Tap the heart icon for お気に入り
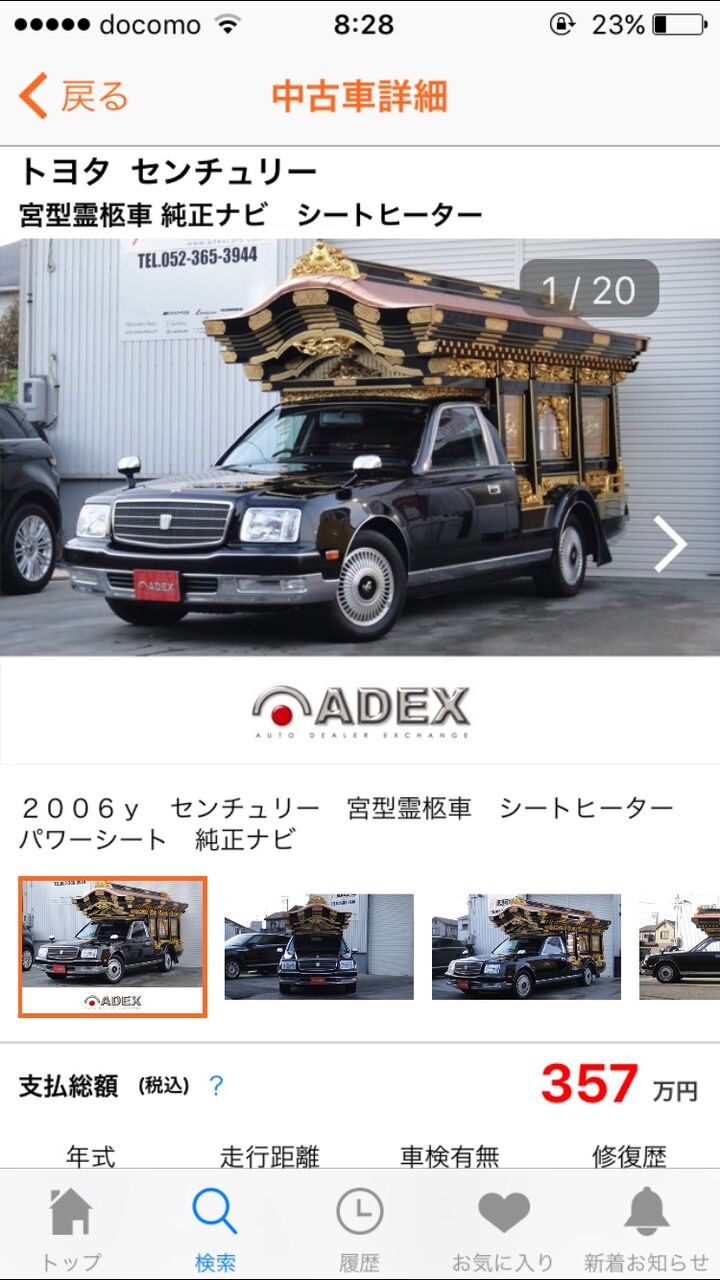Screen dimensions: 720x1280 click(504, 1215)
